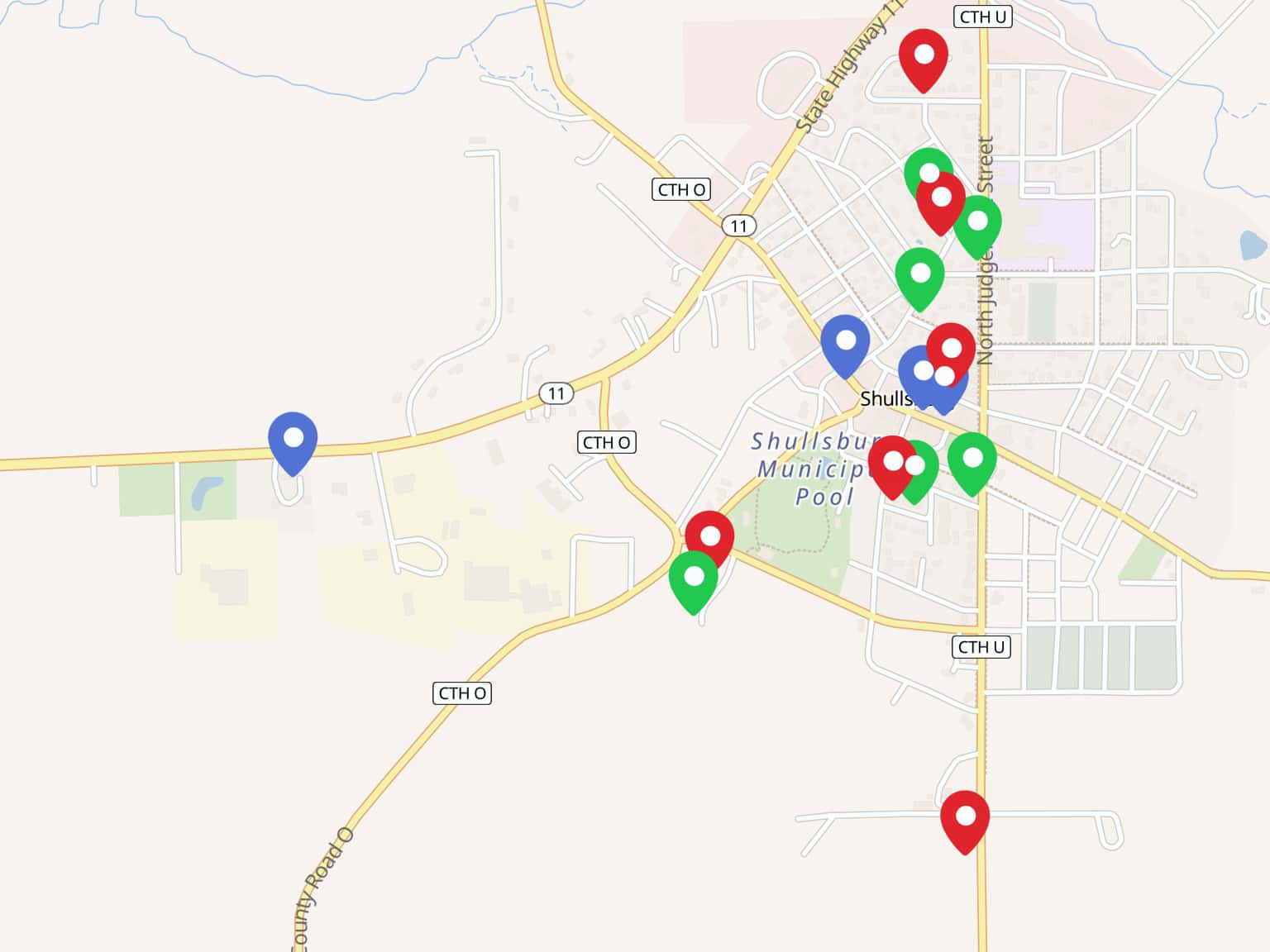This screenshot has height=952, width=1270.
Task: Tap the blue pin northwest of the Shullsburg label
Action: pyautogui.click(x=845, y=345)
